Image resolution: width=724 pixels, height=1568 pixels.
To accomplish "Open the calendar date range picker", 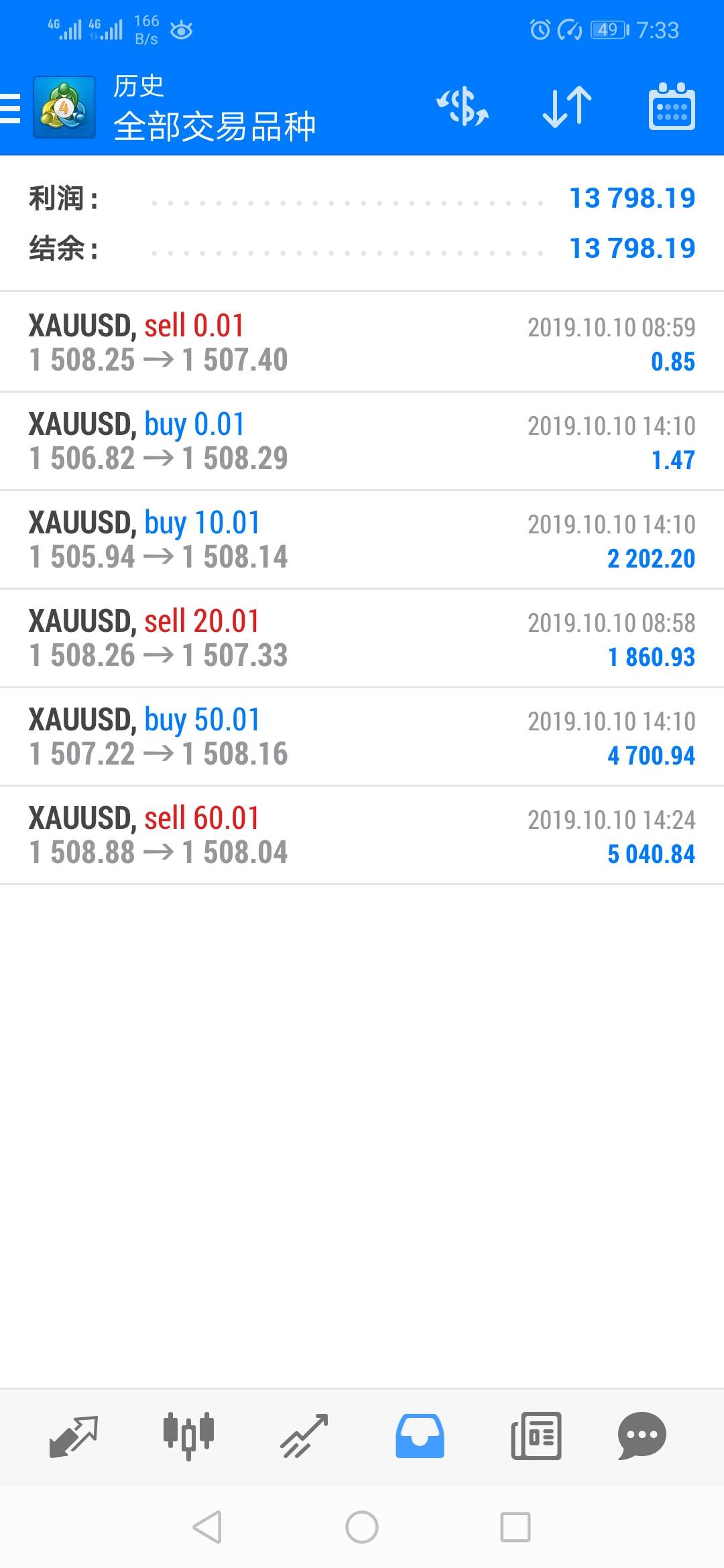I will [671, 107].
